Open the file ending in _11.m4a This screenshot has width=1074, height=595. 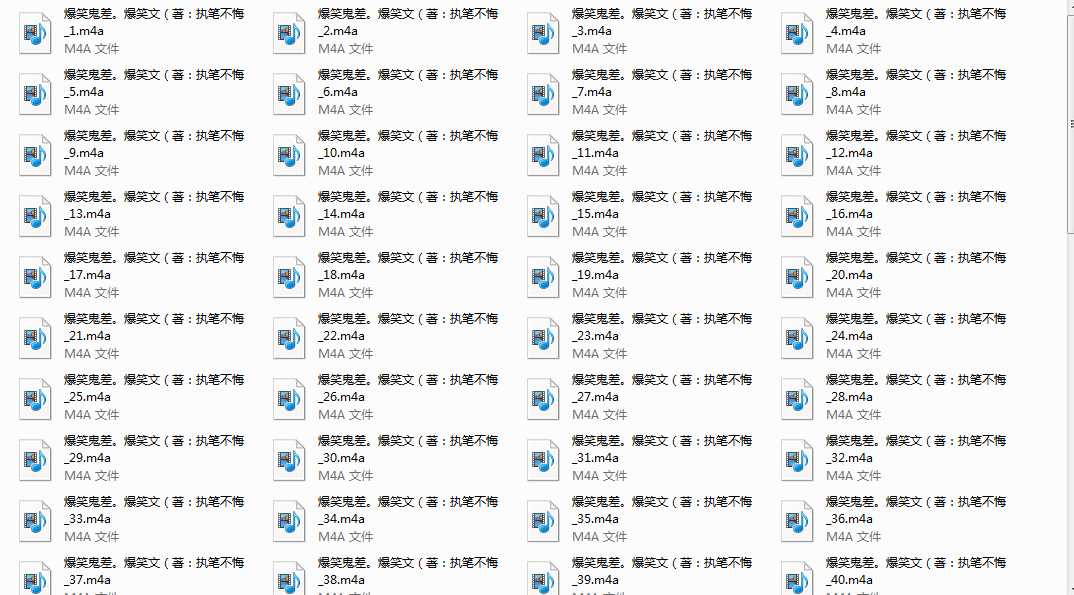click(544, 156)
